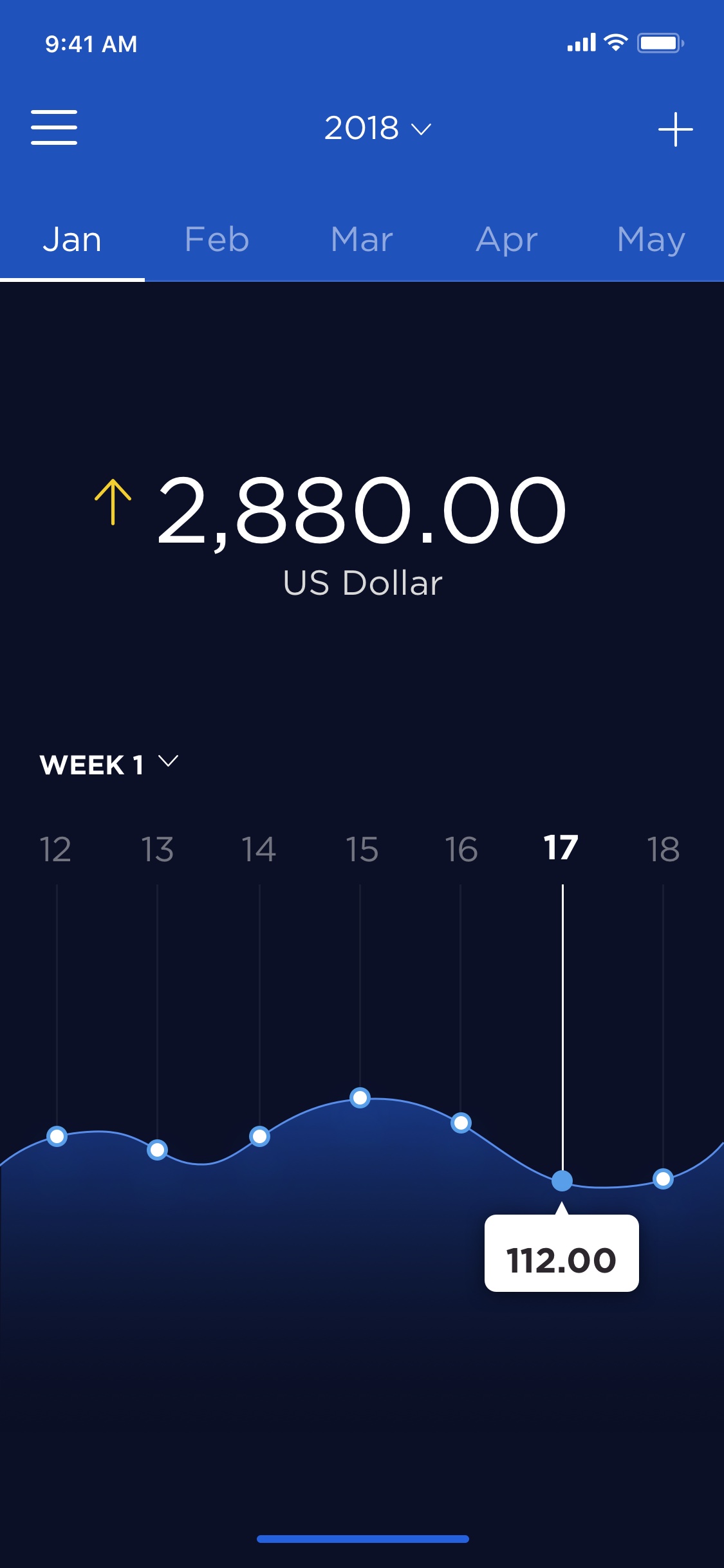Expand the 2018 year dropdown
This screenshot has height=1568, width=724.
378,128
